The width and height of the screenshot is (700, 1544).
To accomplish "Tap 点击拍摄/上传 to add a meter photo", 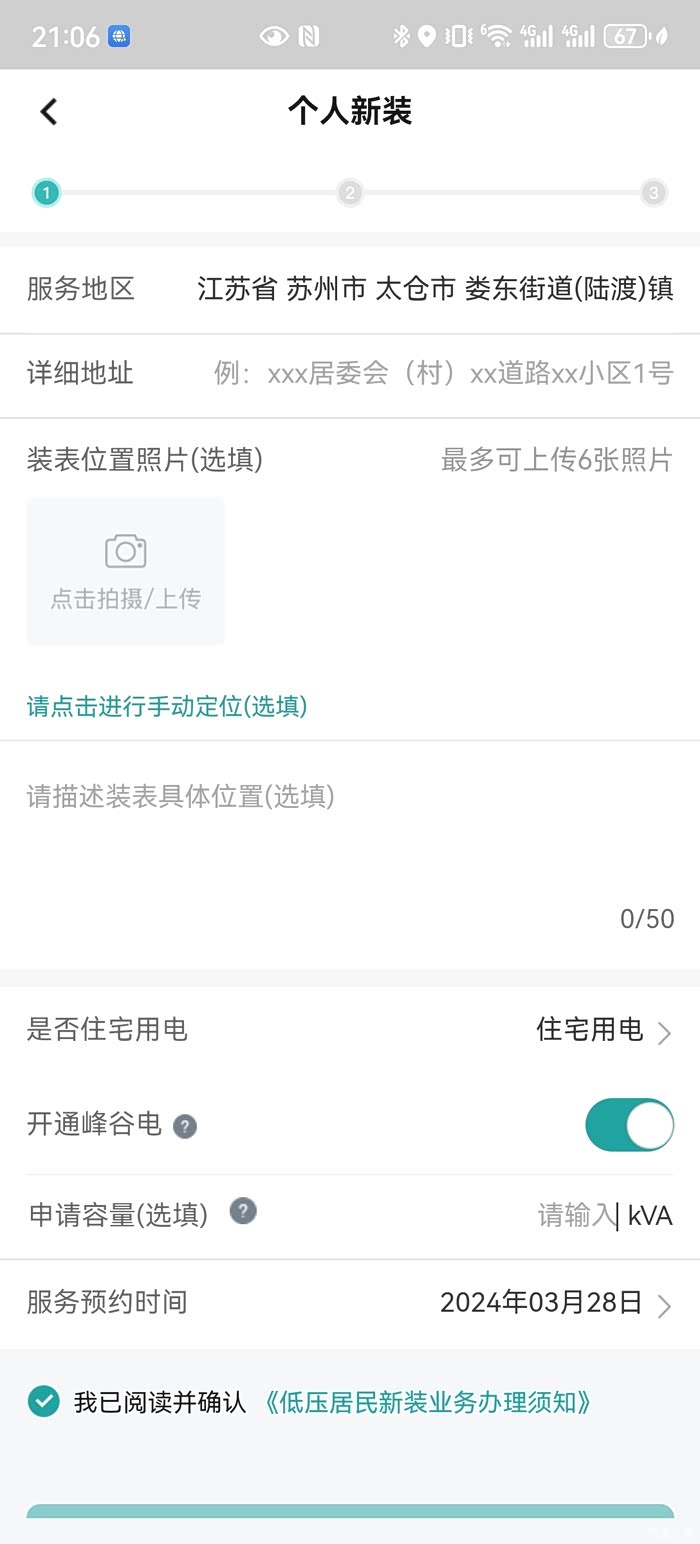I will (126, 571).
